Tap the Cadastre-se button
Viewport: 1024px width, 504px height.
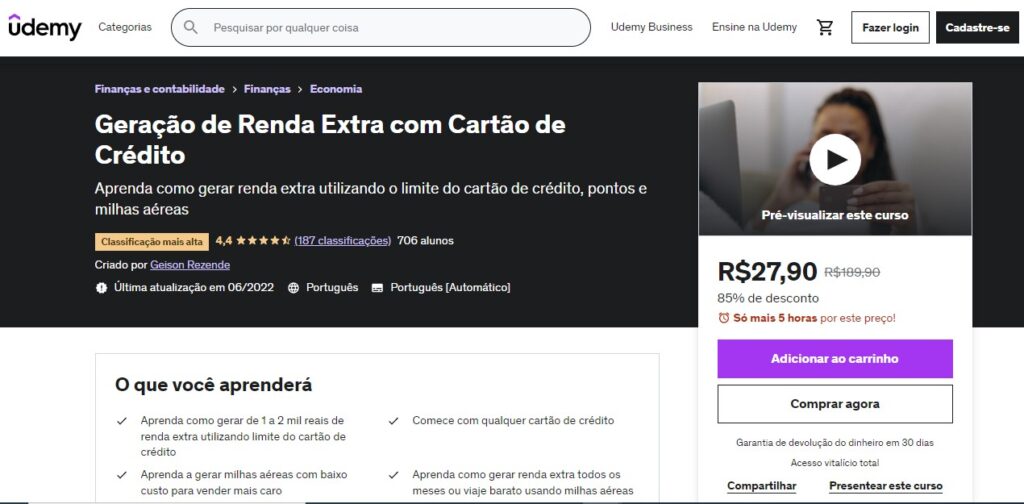click(977, 28)
